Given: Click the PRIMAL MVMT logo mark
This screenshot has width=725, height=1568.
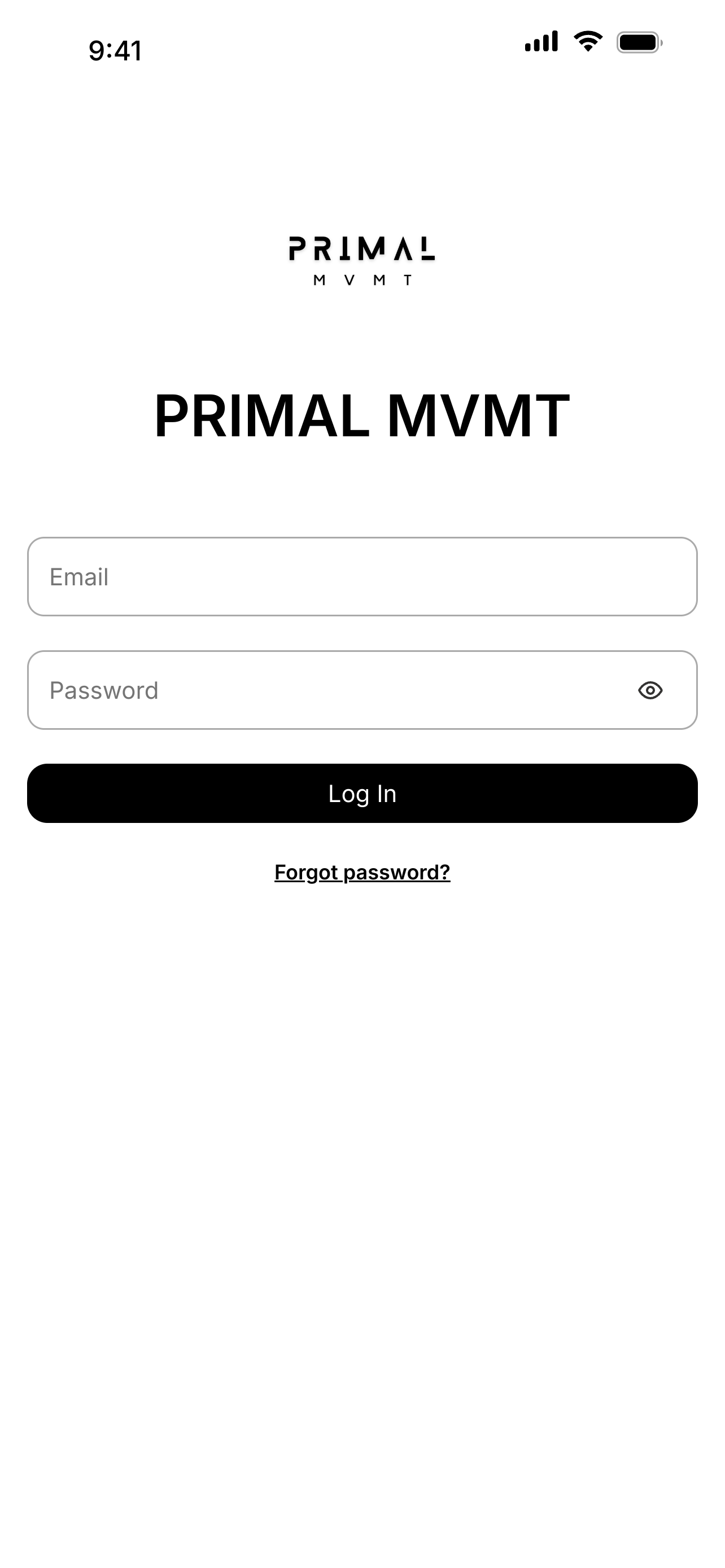Looking at the screenshot, I should point(362,259).
